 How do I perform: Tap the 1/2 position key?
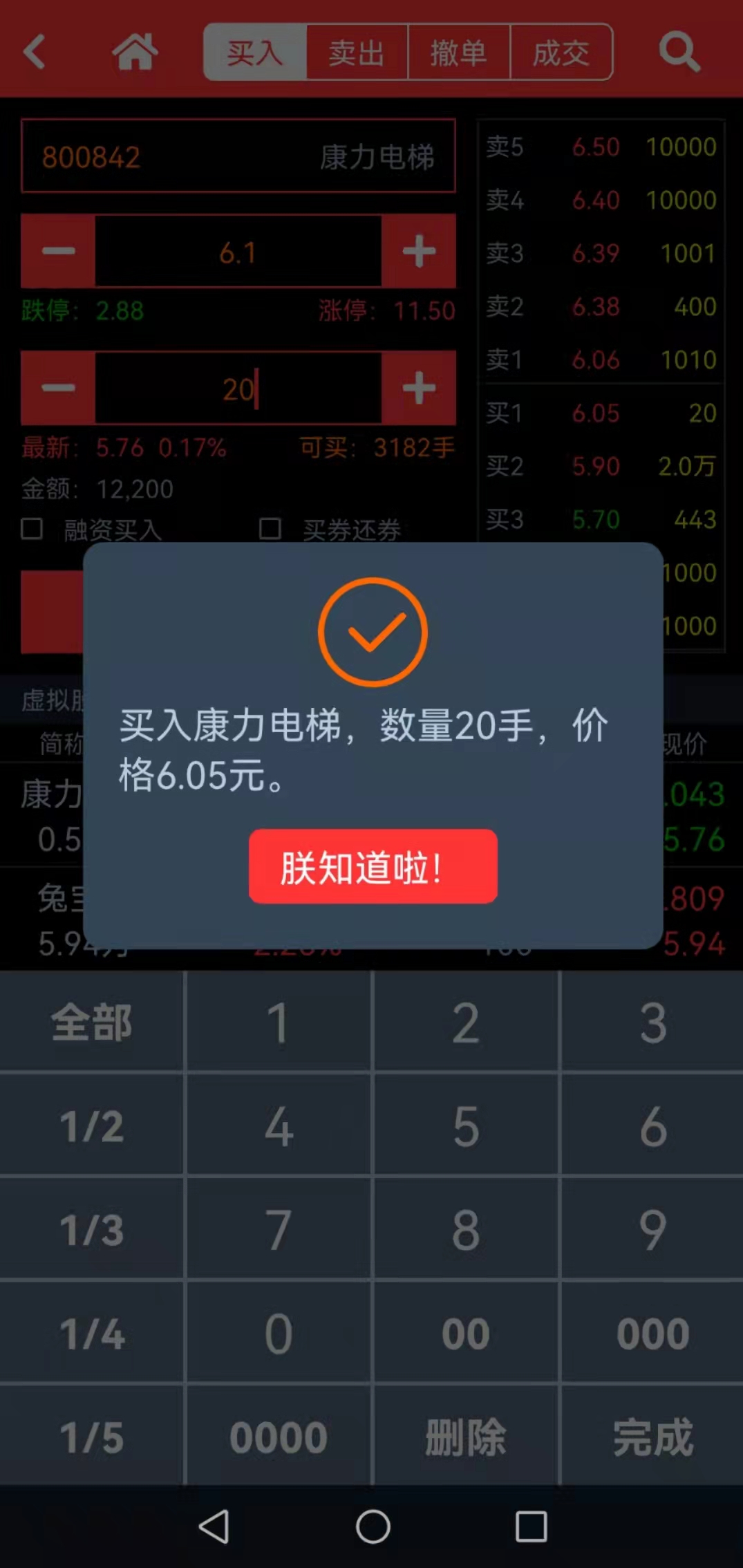[92, 1126]
